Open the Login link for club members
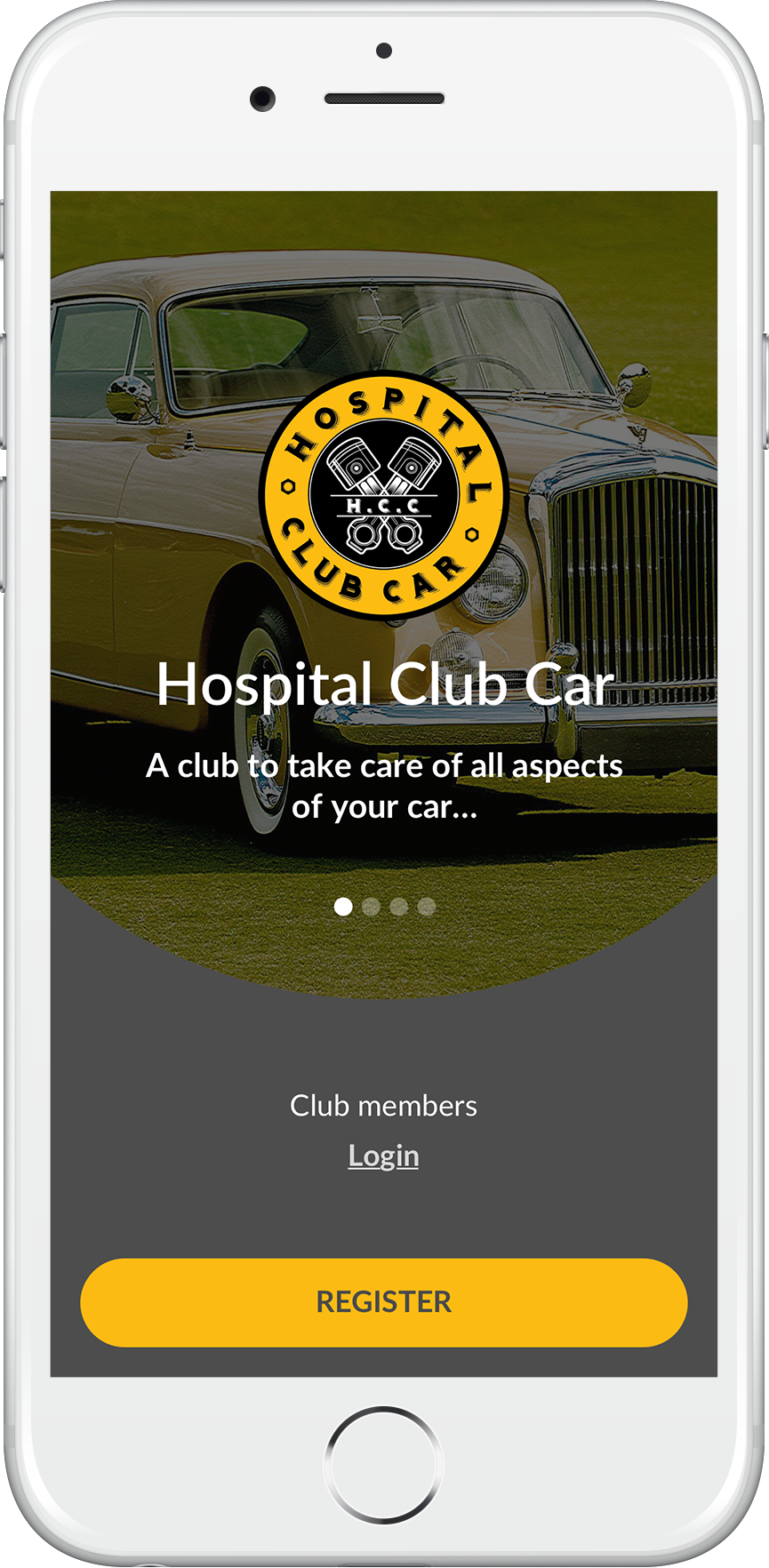The image size is (769, 1568). click(x=383, y=1156)
